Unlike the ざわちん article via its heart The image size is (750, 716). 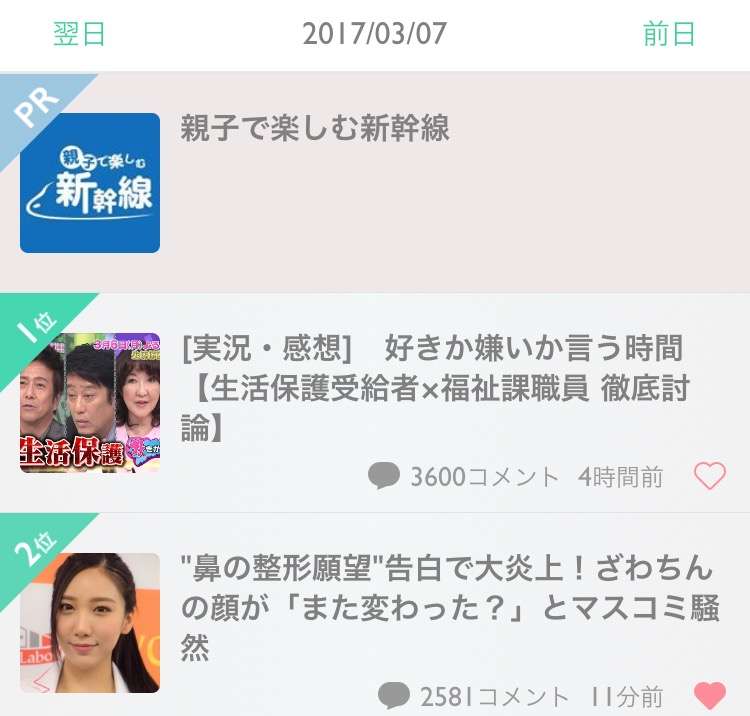click(x=709, y=695)
